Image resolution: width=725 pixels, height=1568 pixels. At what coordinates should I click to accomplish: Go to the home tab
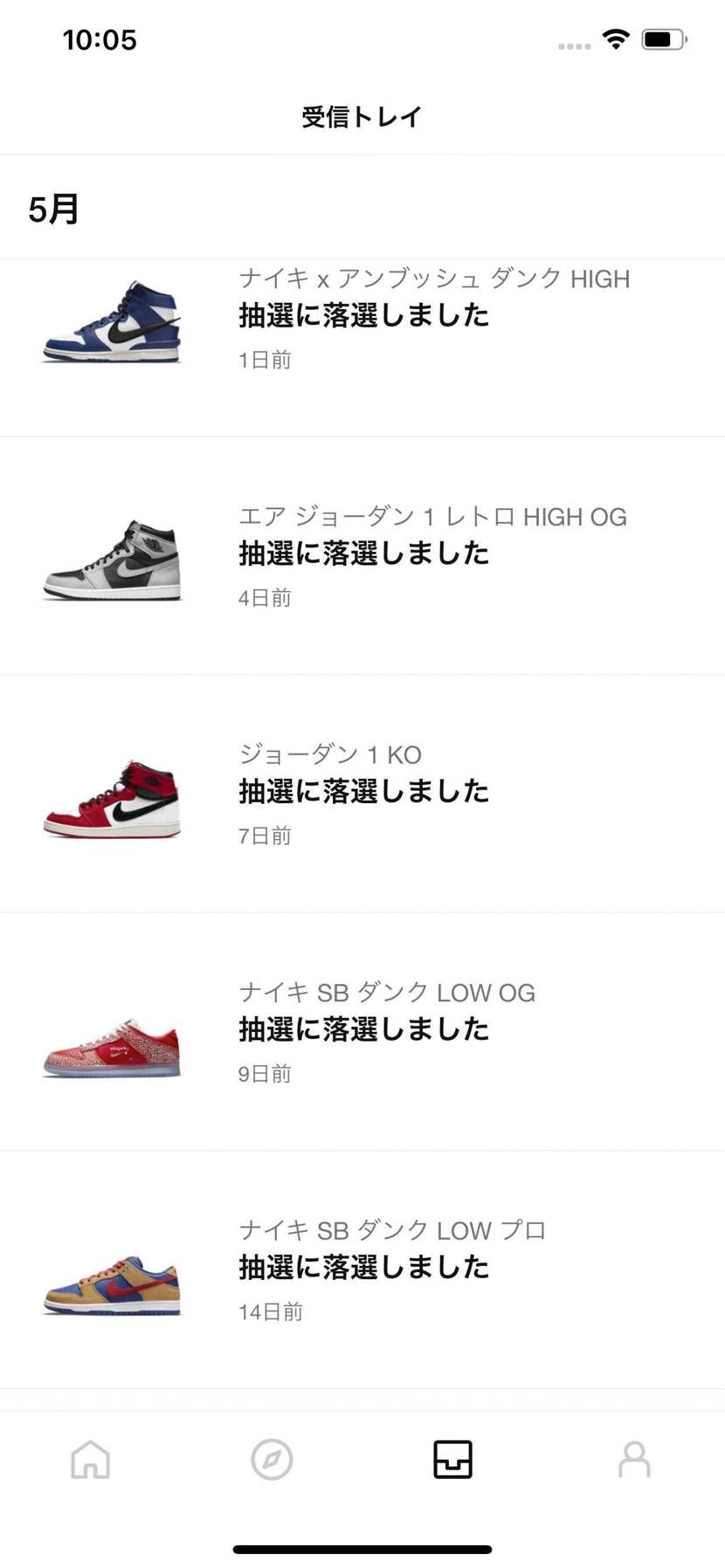pyautogui.click(x=91, y=1460)
